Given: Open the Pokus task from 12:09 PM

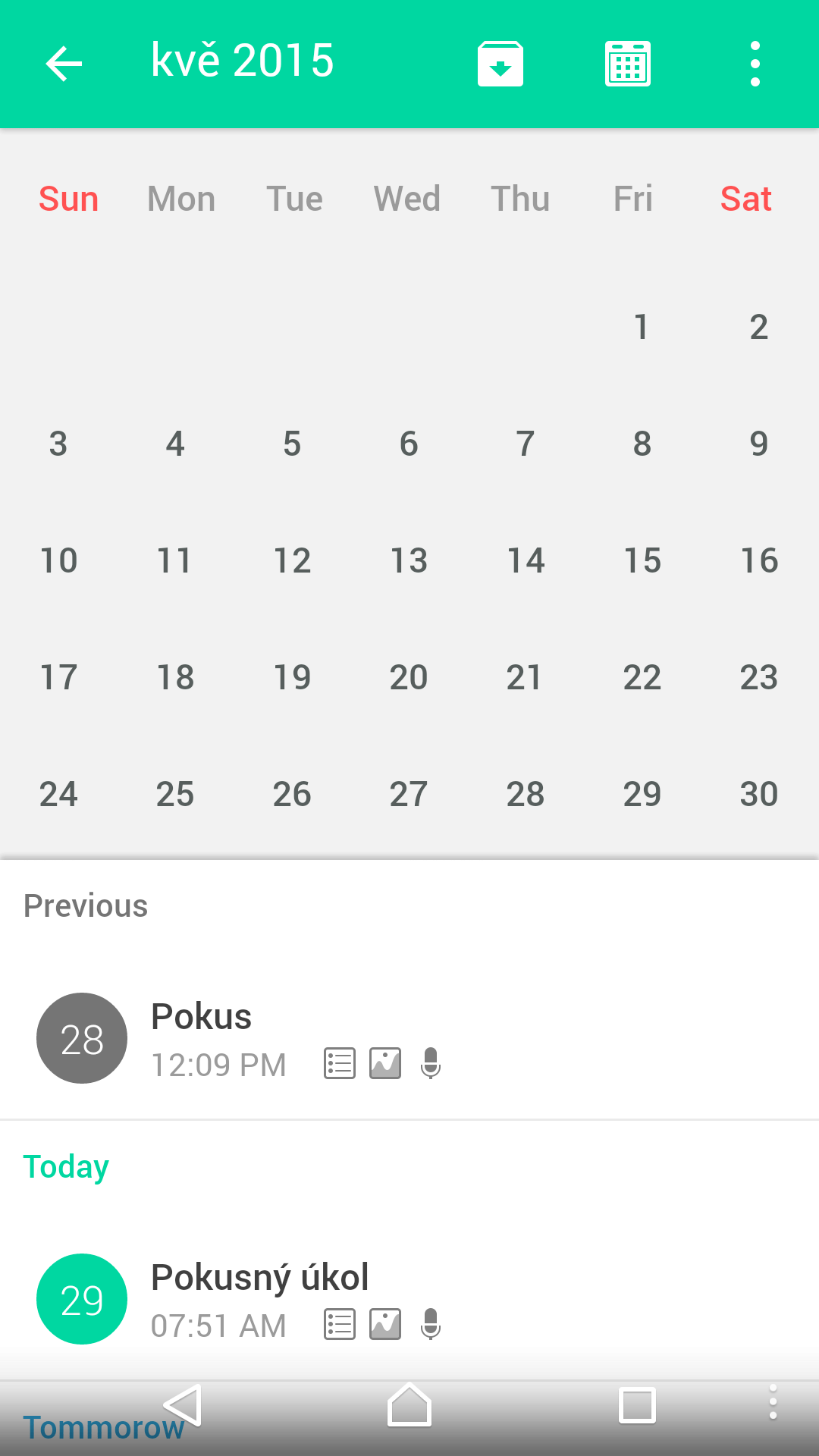Looking at the screenshot, I should pyautogui.click(x=409, y=1038).
